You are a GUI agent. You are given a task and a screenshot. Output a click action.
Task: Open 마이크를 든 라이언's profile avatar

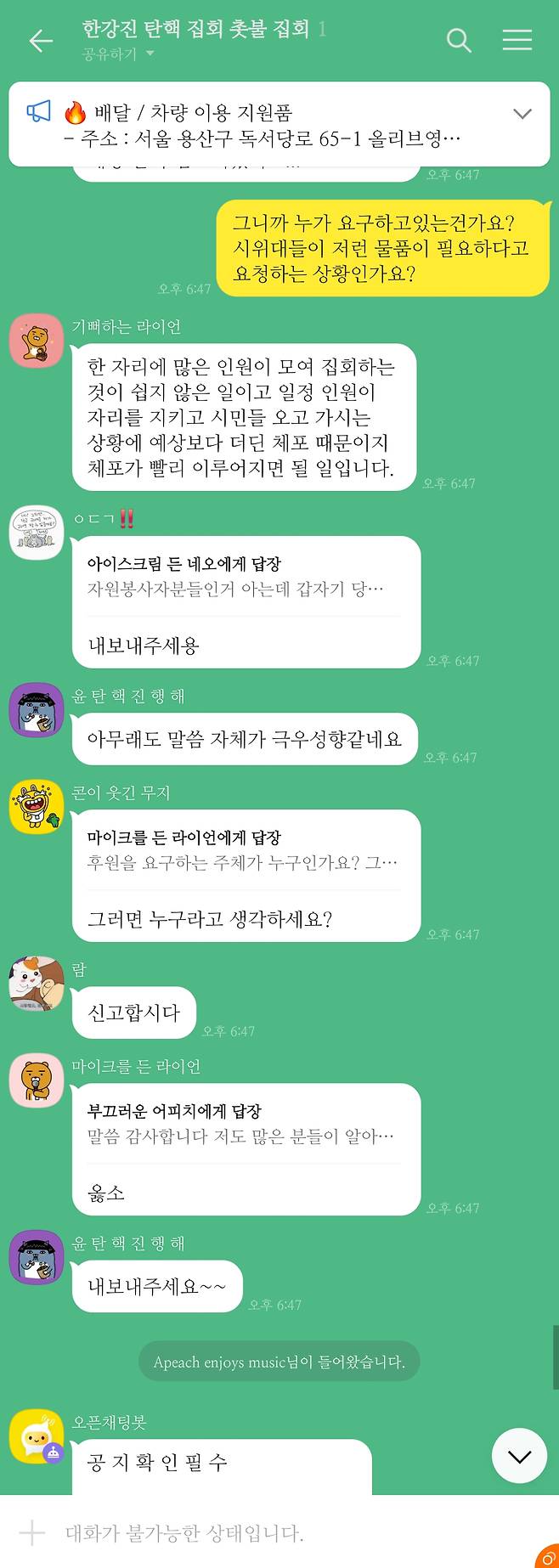pos(37,1080)
